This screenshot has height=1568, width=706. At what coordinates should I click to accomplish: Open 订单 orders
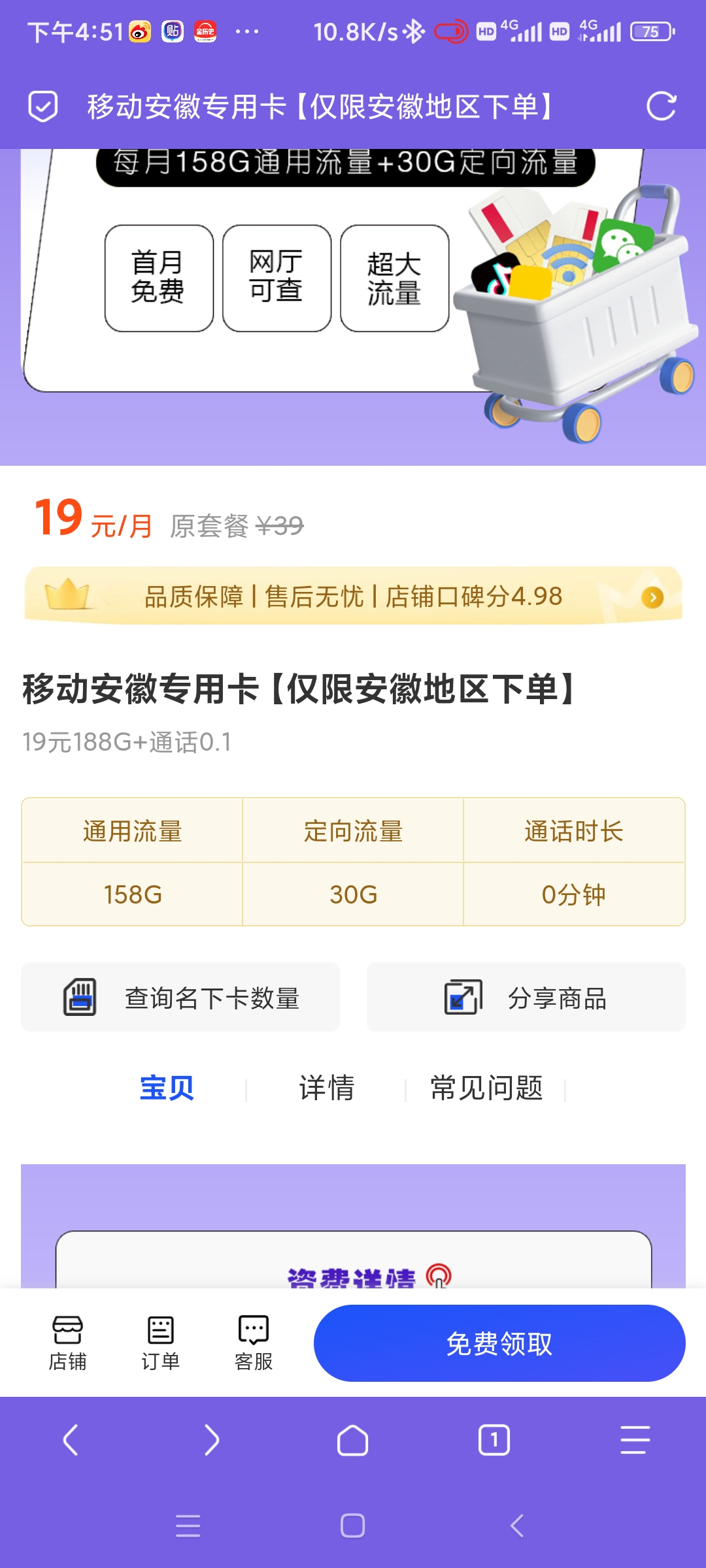(160, 1343)
